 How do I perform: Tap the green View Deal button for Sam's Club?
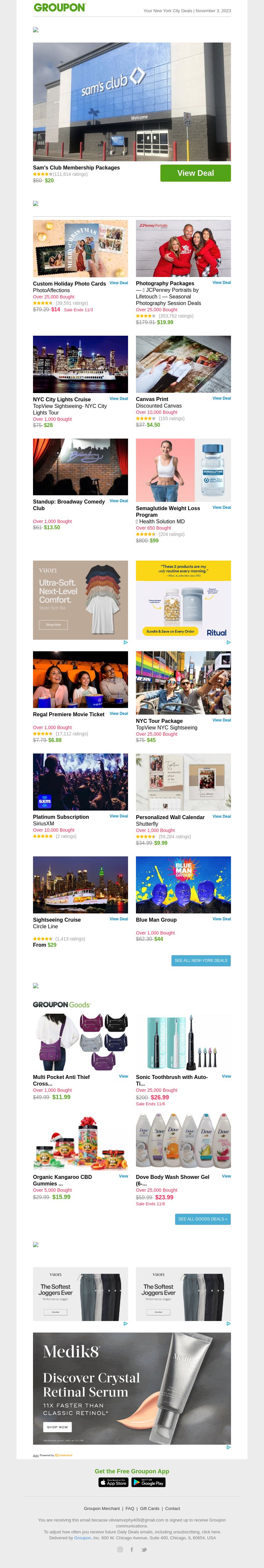[x=195, y=173]
